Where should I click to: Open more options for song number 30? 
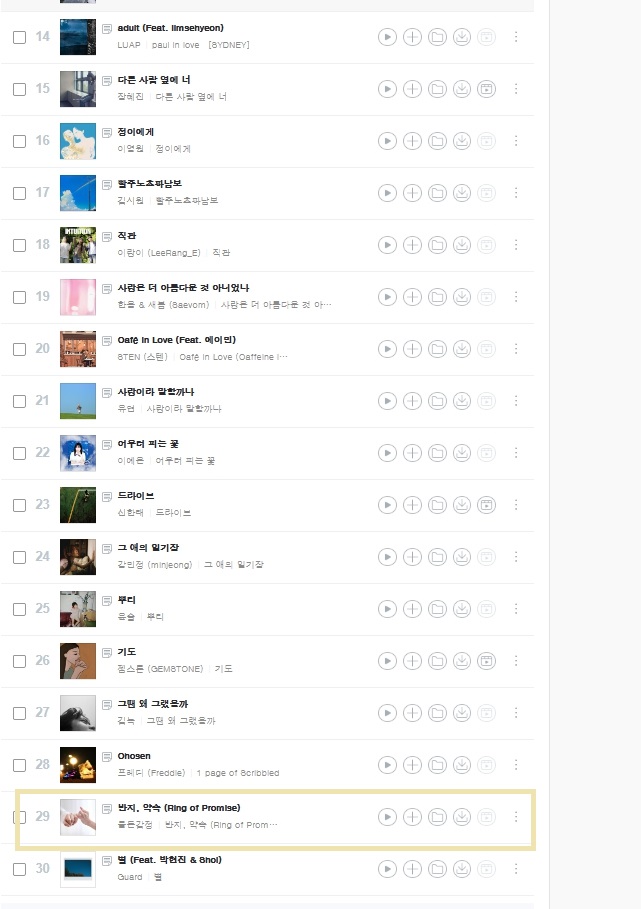516,869
